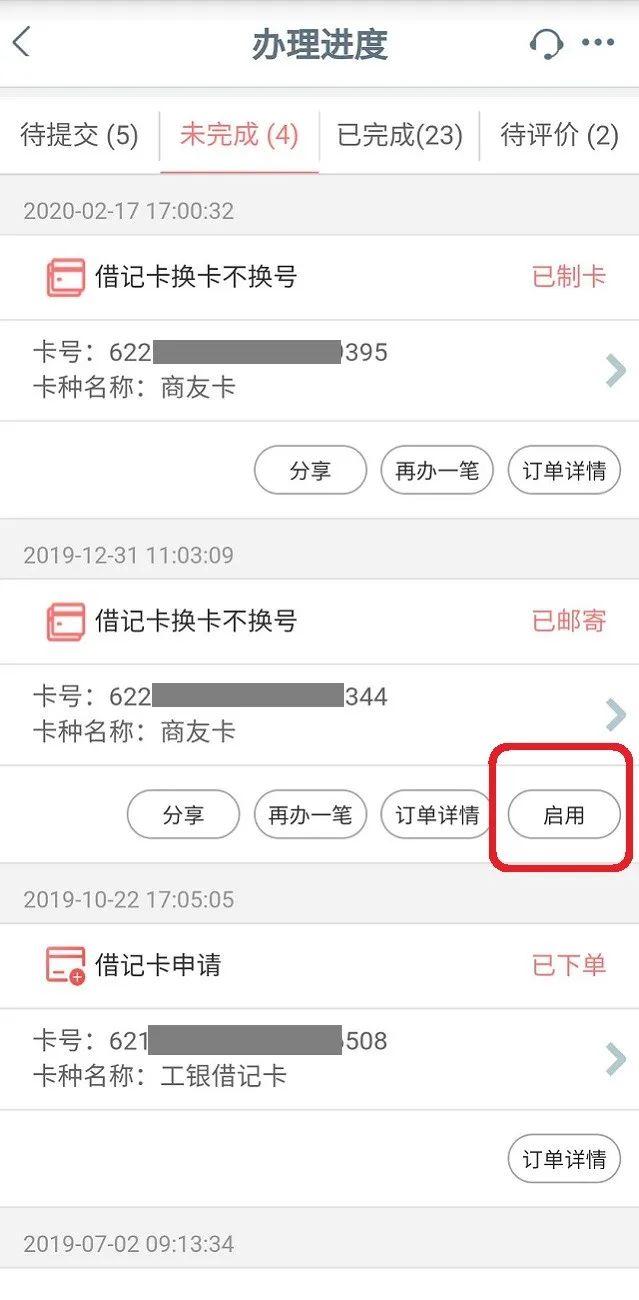Select the 未完成 (4) tab

[x=239, y=135]
